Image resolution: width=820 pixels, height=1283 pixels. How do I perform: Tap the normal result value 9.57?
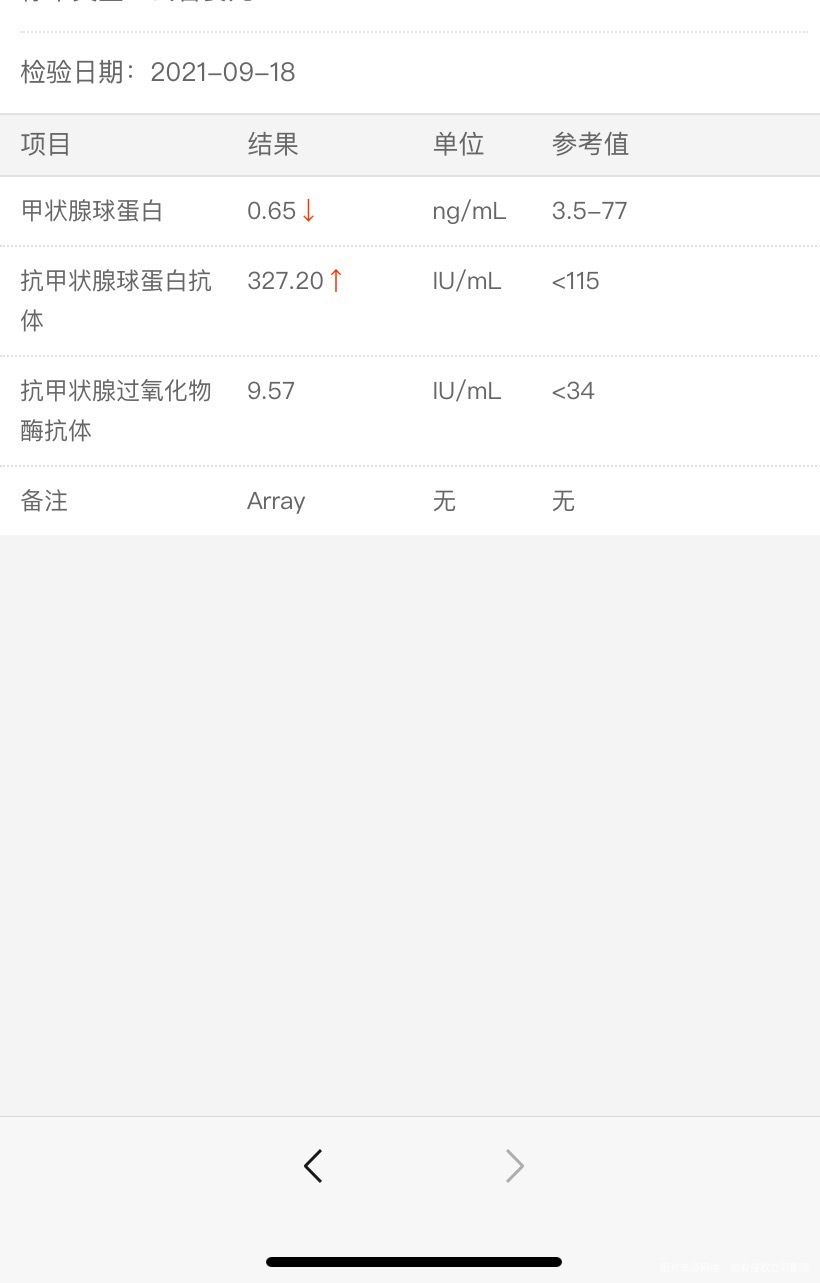point(271,391)
